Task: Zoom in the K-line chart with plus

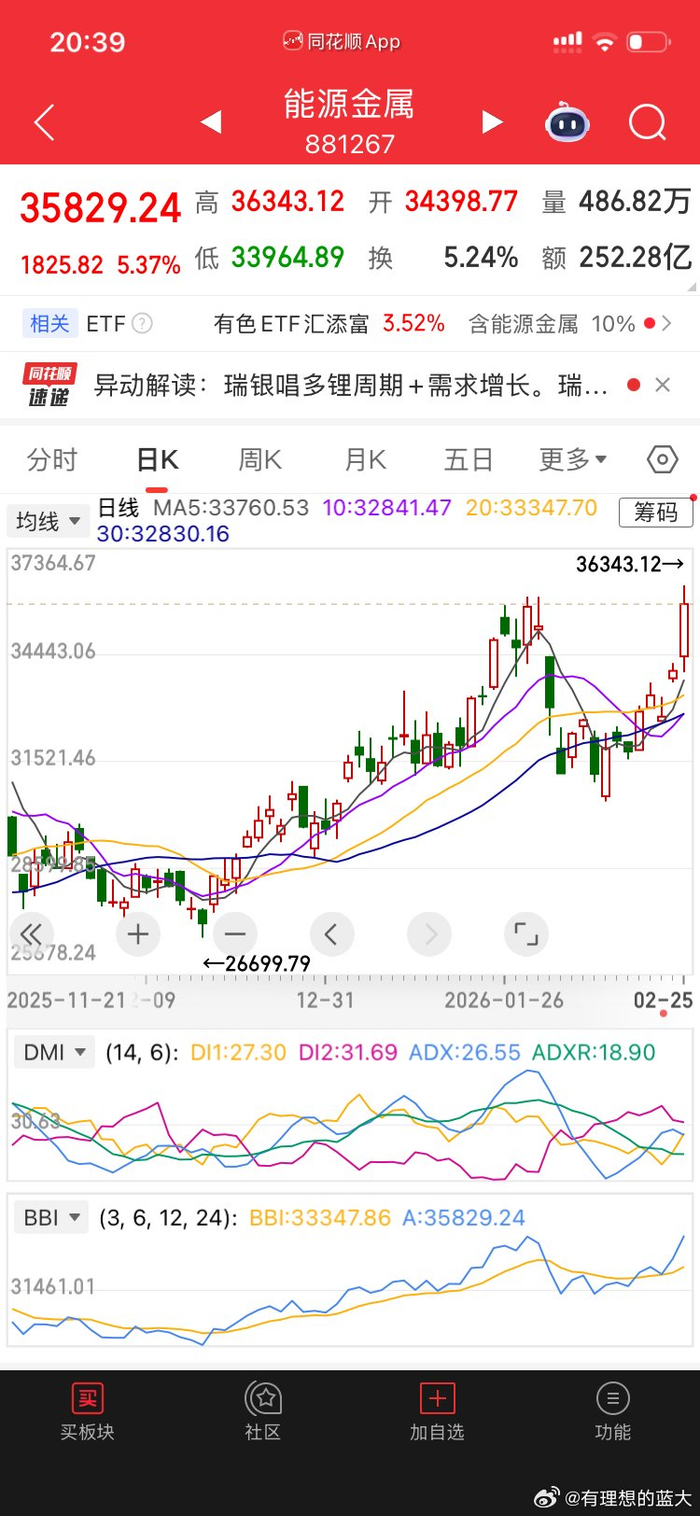Action: pyautogui.click(x=138, y=935)
